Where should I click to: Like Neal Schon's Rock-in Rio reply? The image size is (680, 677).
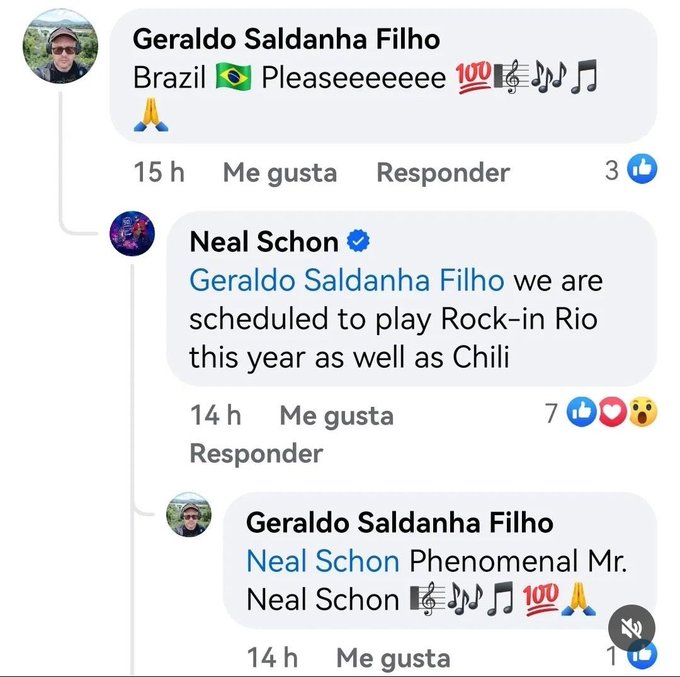tap(336, 415)
